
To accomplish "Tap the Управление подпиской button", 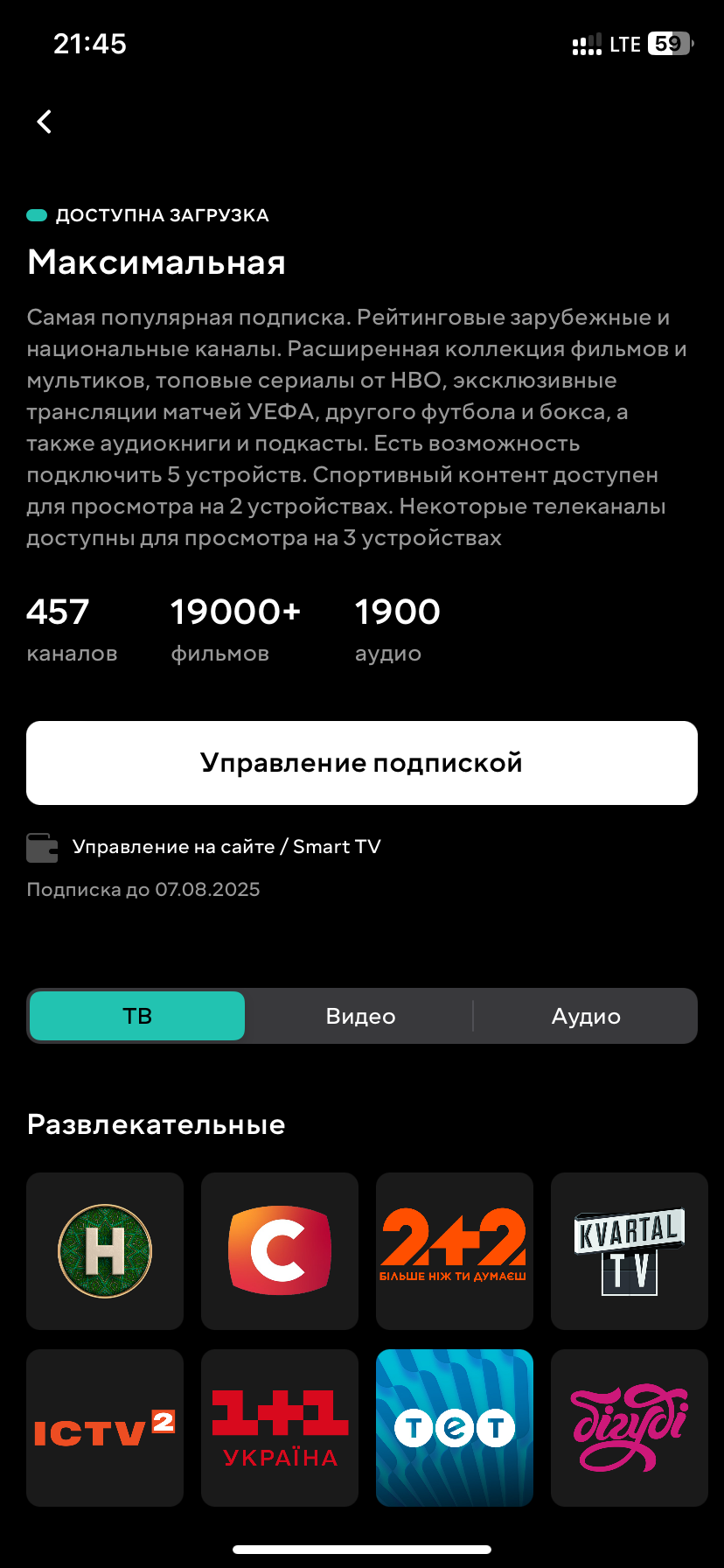I will tap(362, 763).
